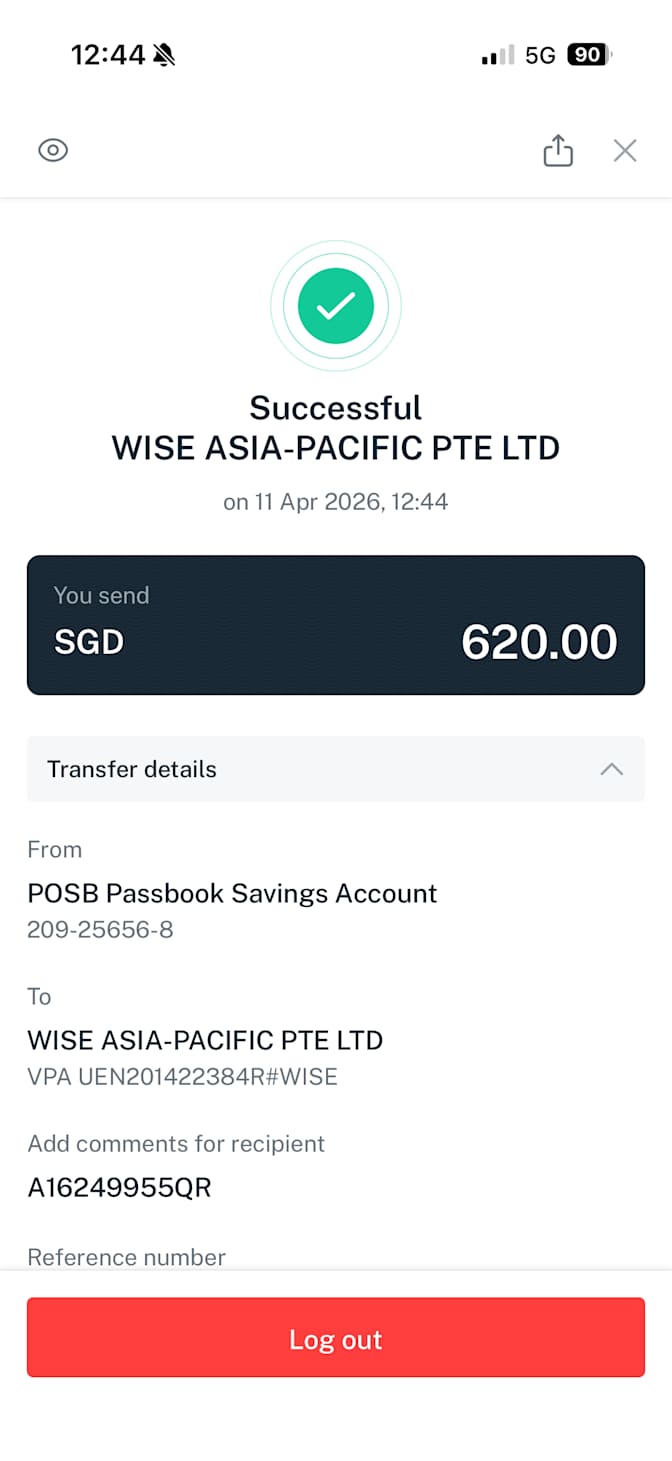672x1461 pixels.
Task: Tap the eye icon to hide details
Action: pos(53,151)
